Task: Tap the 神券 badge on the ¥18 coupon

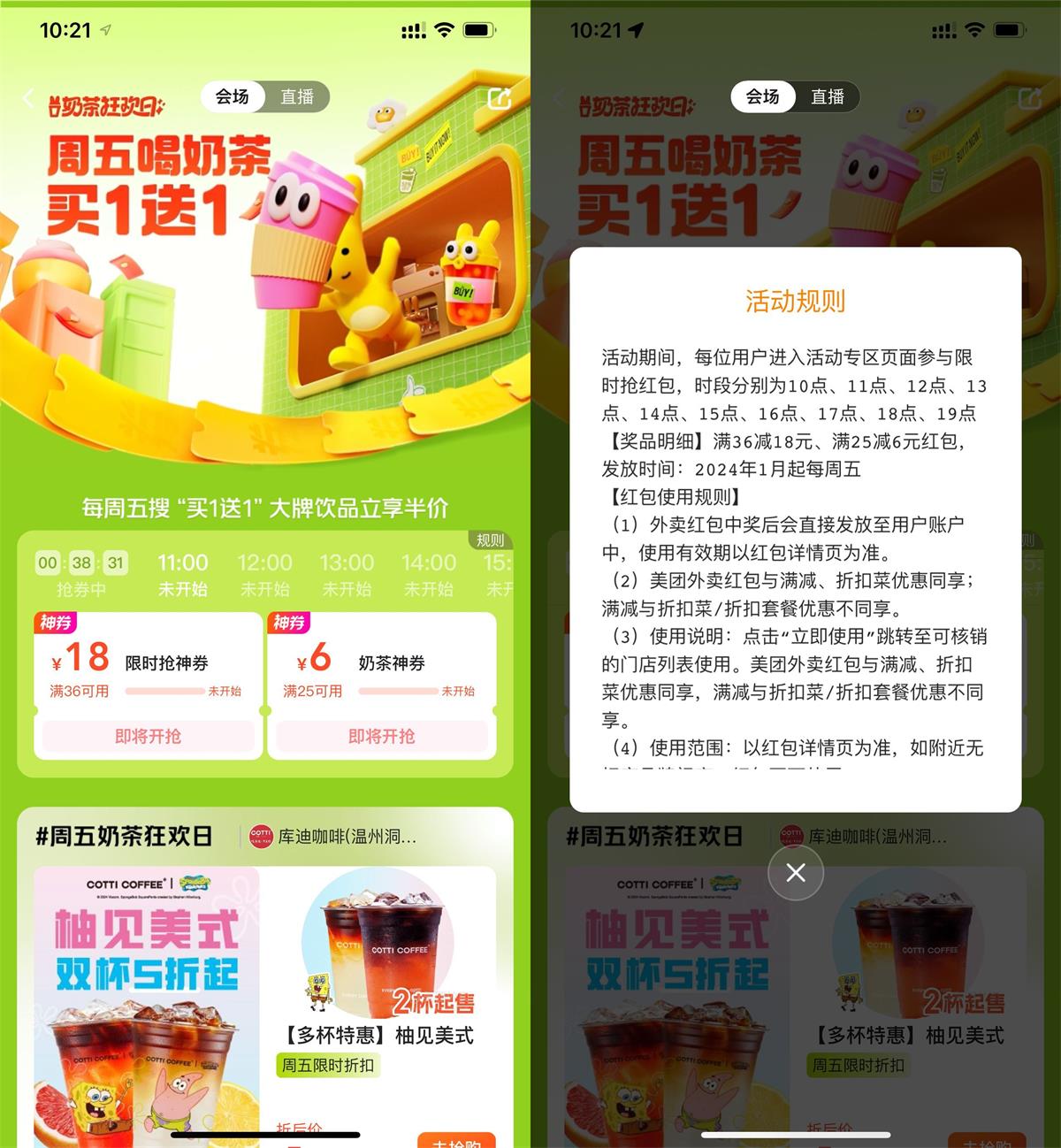Action: point(57,624)
